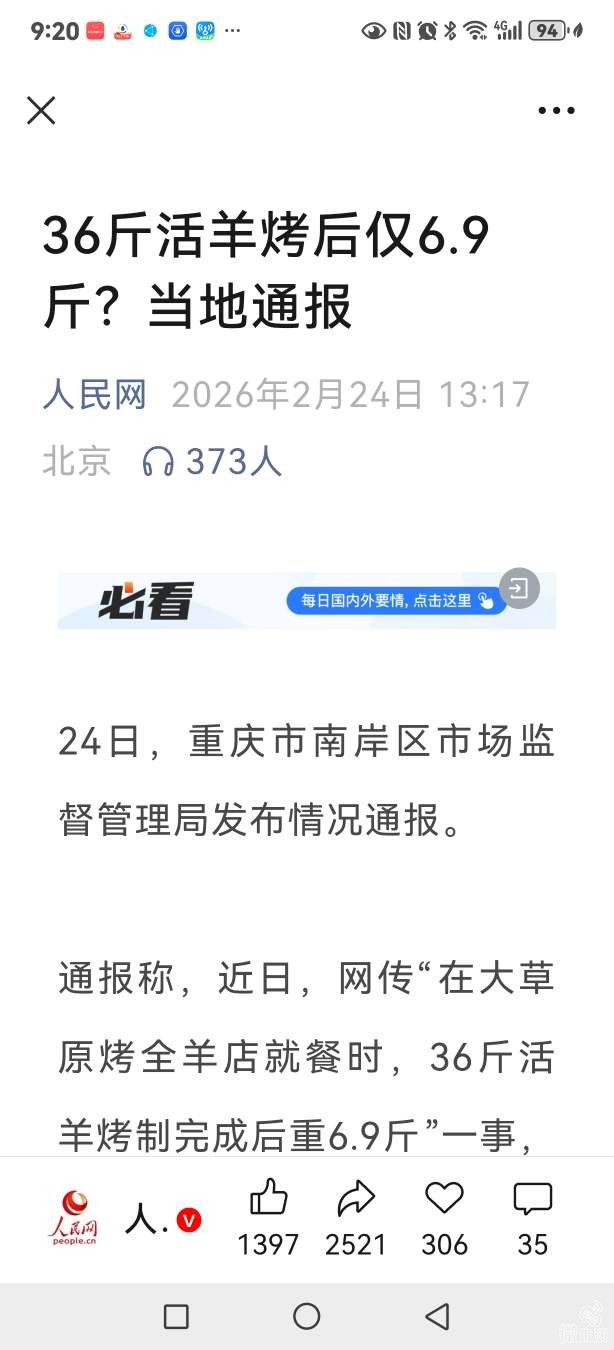Viewport: 614px width, 1350px height.
Task: Dismiss the 必看 banner with the exit icon
Action: point(519,589)
